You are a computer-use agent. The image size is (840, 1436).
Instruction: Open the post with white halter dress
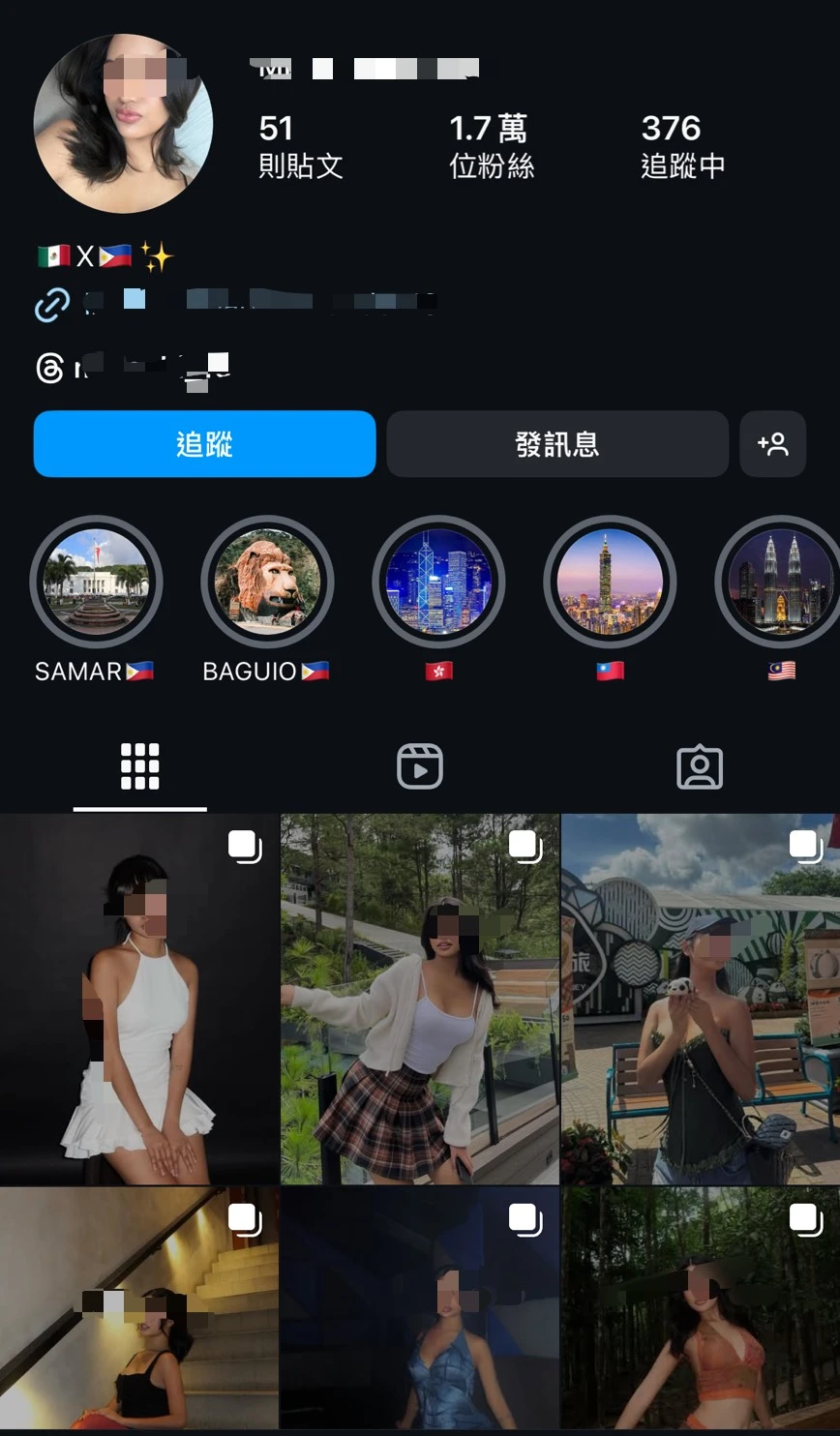[x=139, y=999]
